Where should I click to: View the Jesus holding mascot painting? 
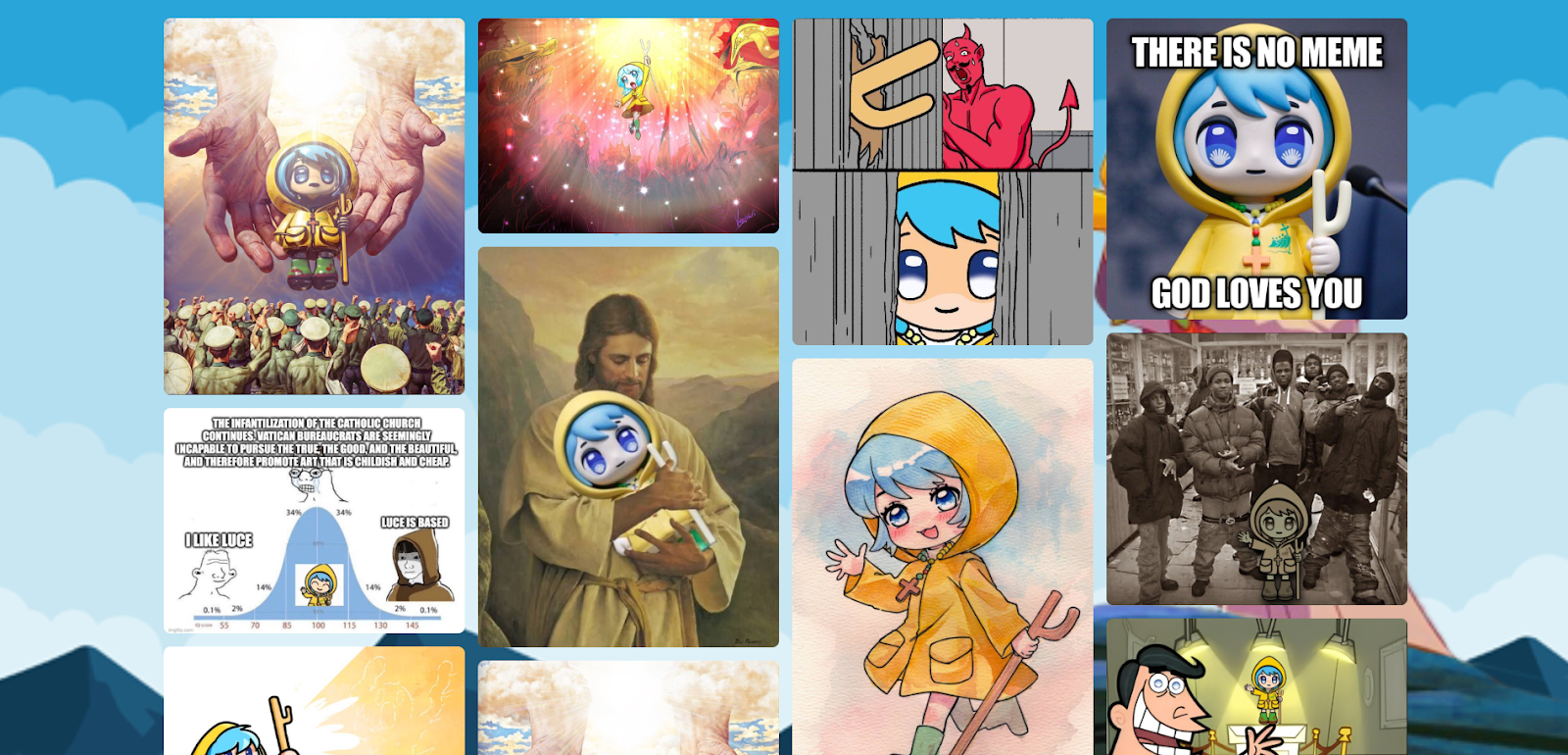coord(628,446)
